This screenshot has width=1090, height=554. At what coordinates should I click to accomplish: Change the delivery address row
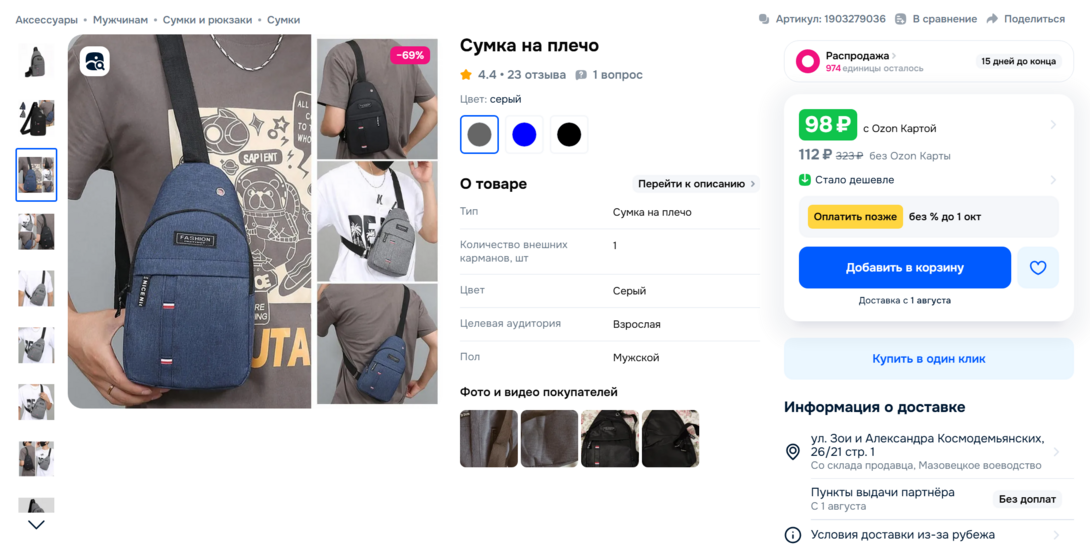(x=927, y=452)
